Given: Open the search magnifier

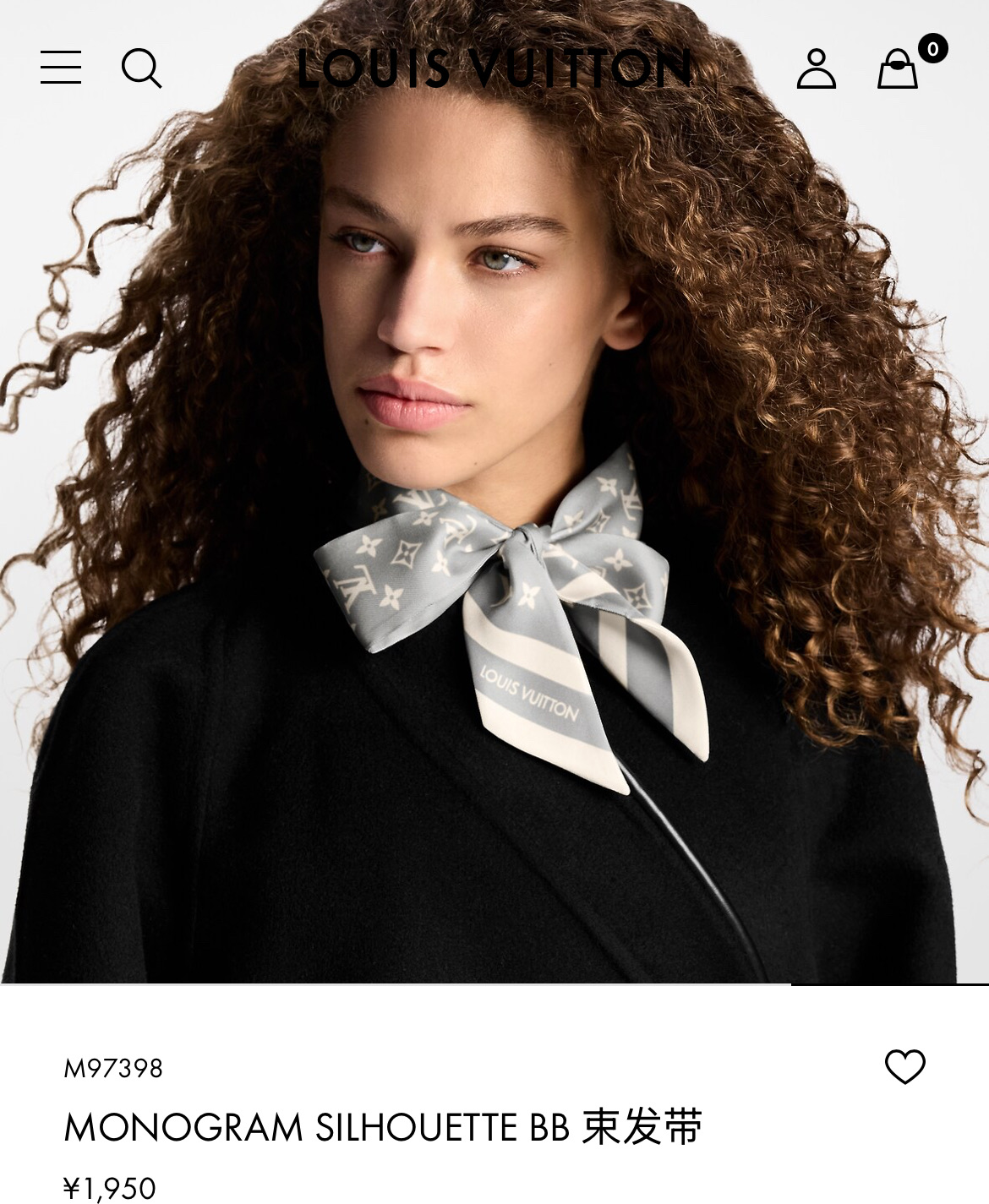Looking at the screenshot, I should (x=141, y=68).
